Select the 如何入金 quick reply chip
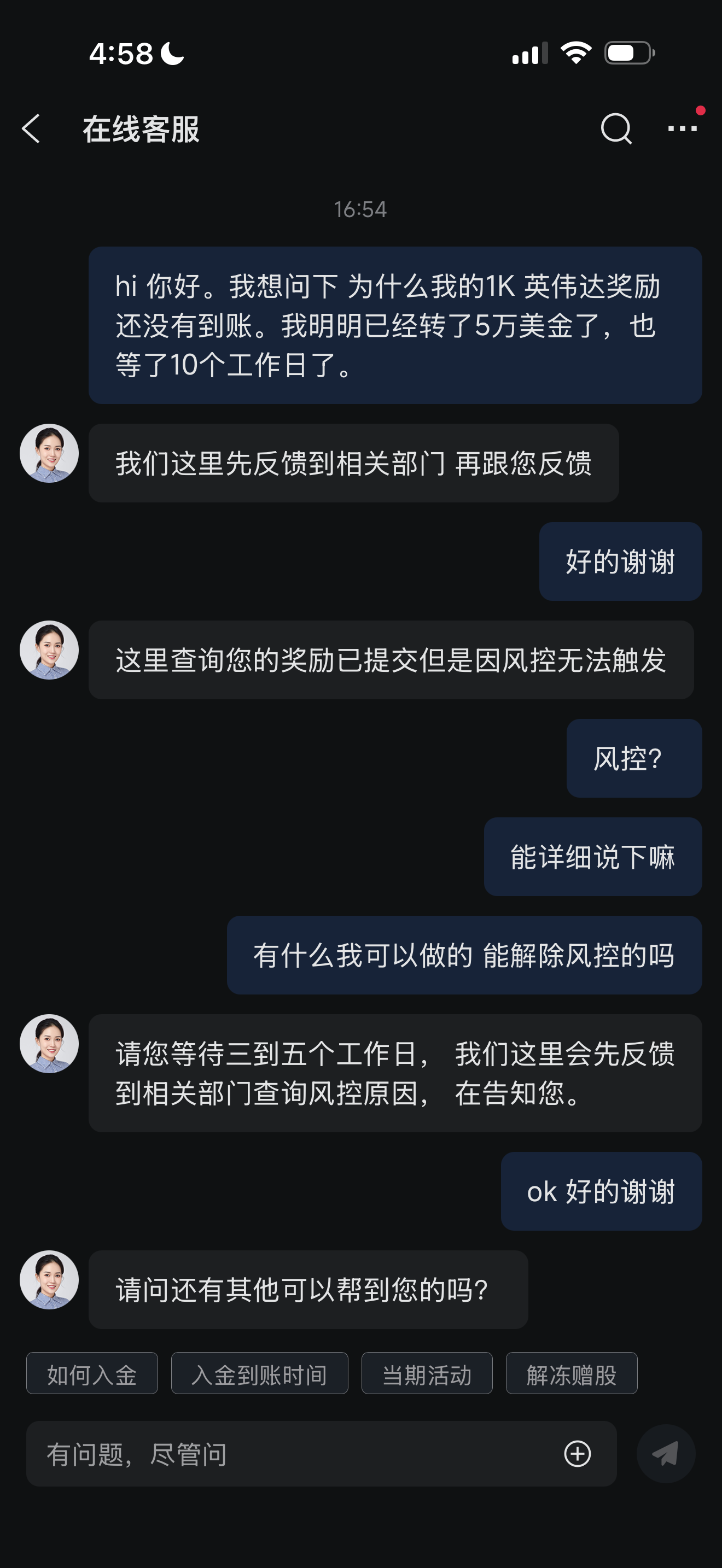This screenshot has width=722, height=1568. click(92, 1374)
